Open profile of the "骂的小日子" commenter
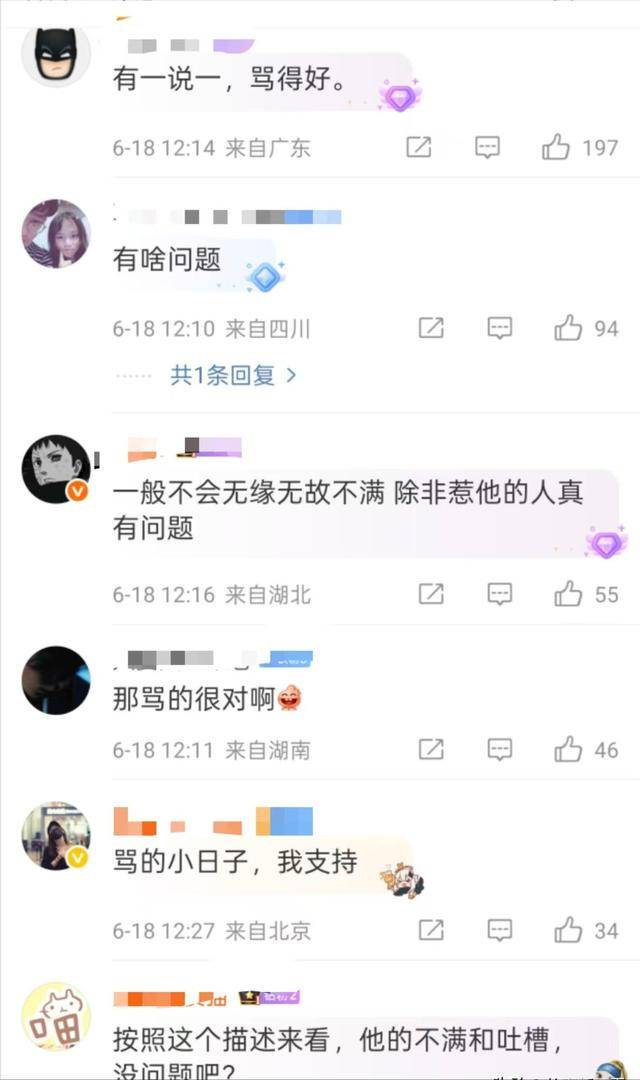 click(56, 836)
